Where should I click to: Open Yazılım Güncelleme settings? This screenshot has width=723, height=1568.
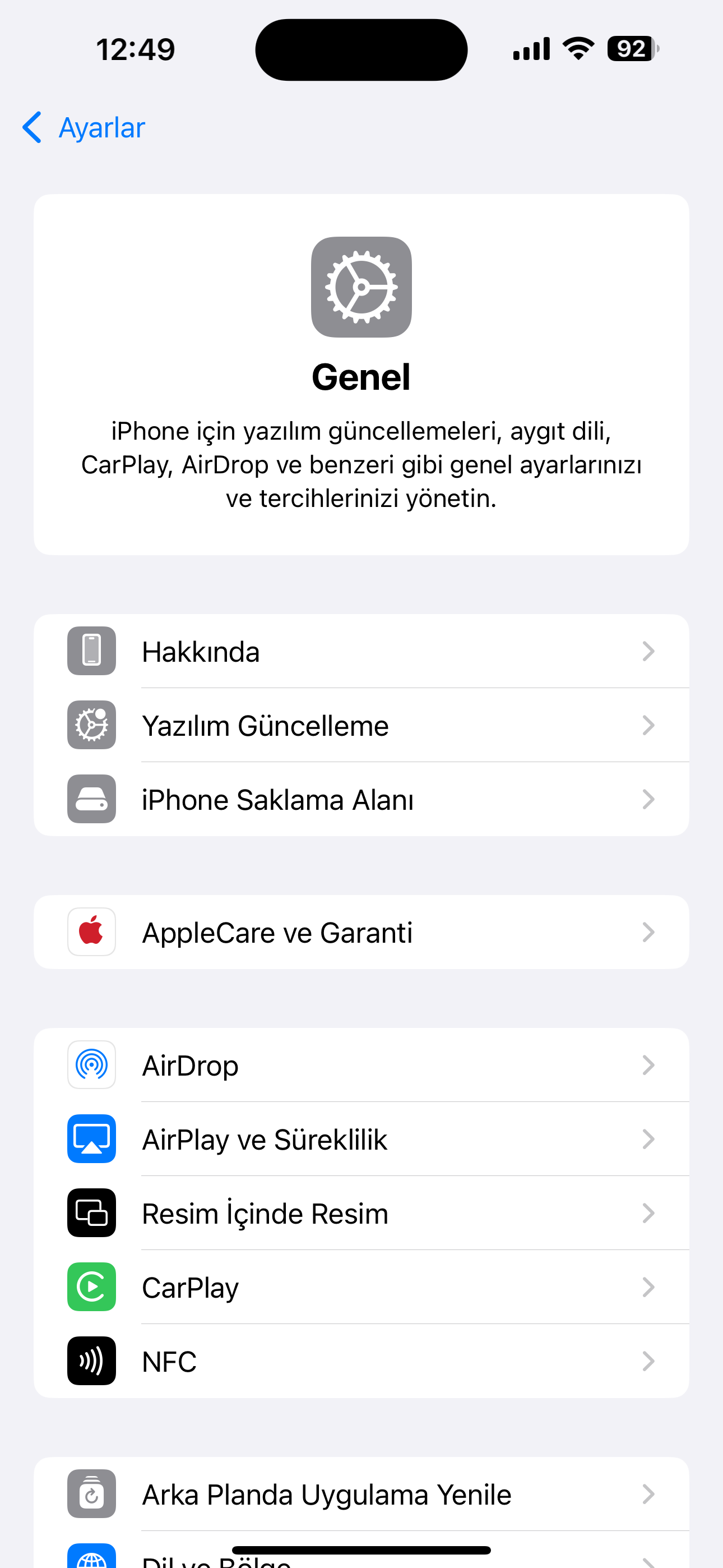click(x=360, y=726)
